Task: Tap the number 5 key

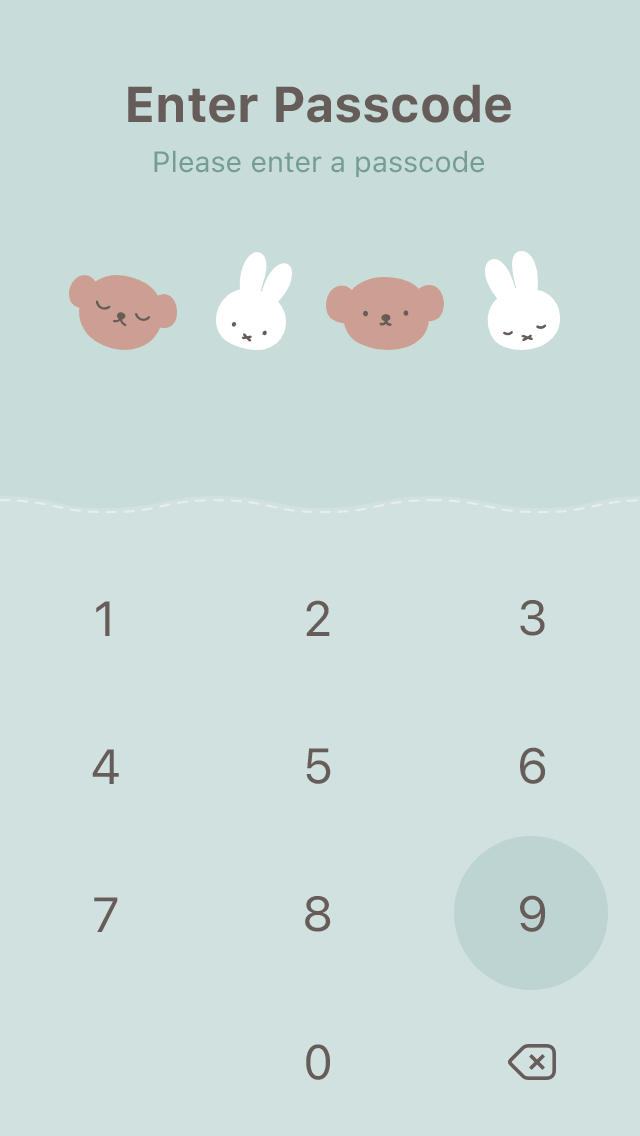Action: [x=318, y=767]
